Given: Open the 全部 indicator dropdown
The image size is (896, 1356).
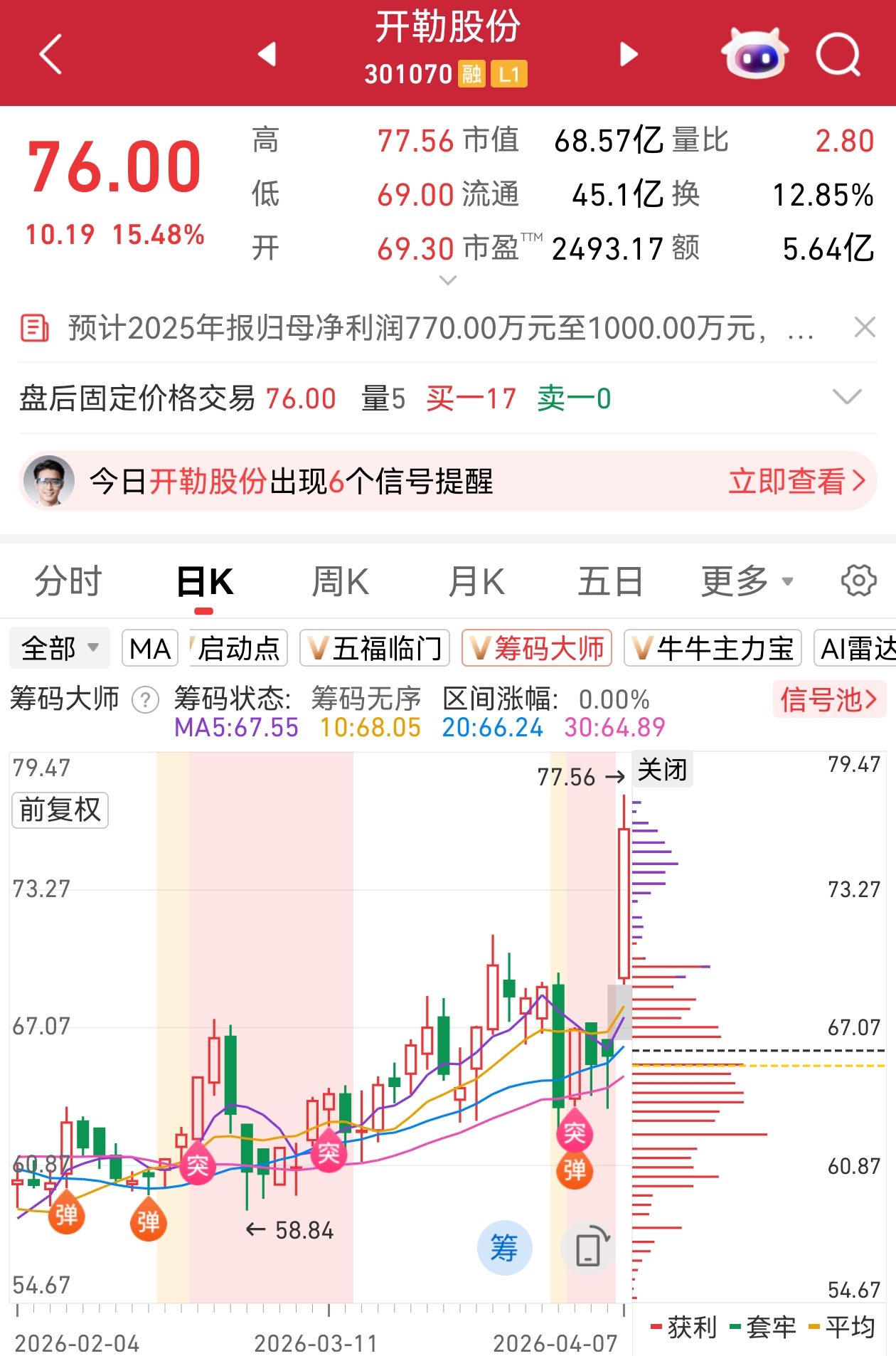Looking at the screenshot, I should 60,648.
